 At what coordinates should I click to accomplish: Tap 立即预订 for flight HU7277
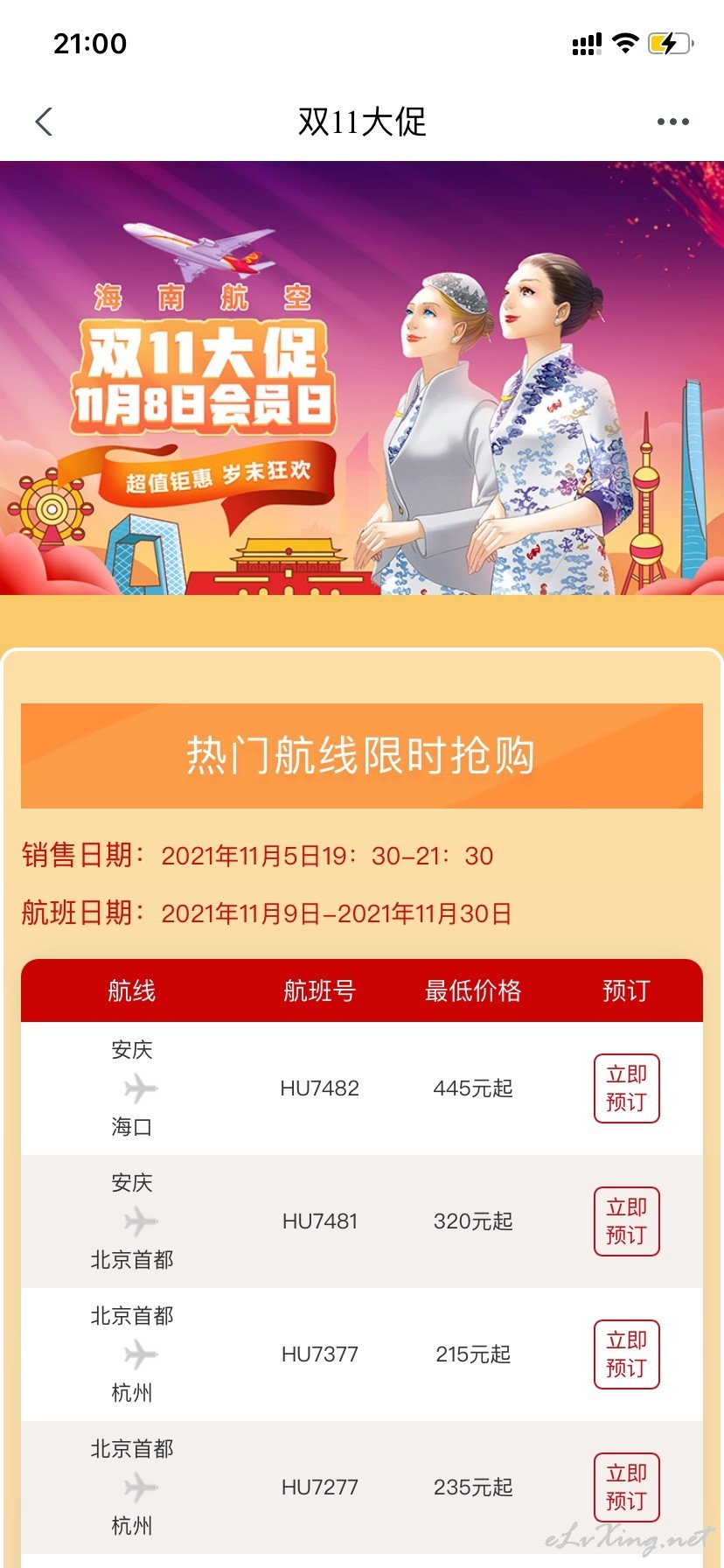(x=626, y=1487)
